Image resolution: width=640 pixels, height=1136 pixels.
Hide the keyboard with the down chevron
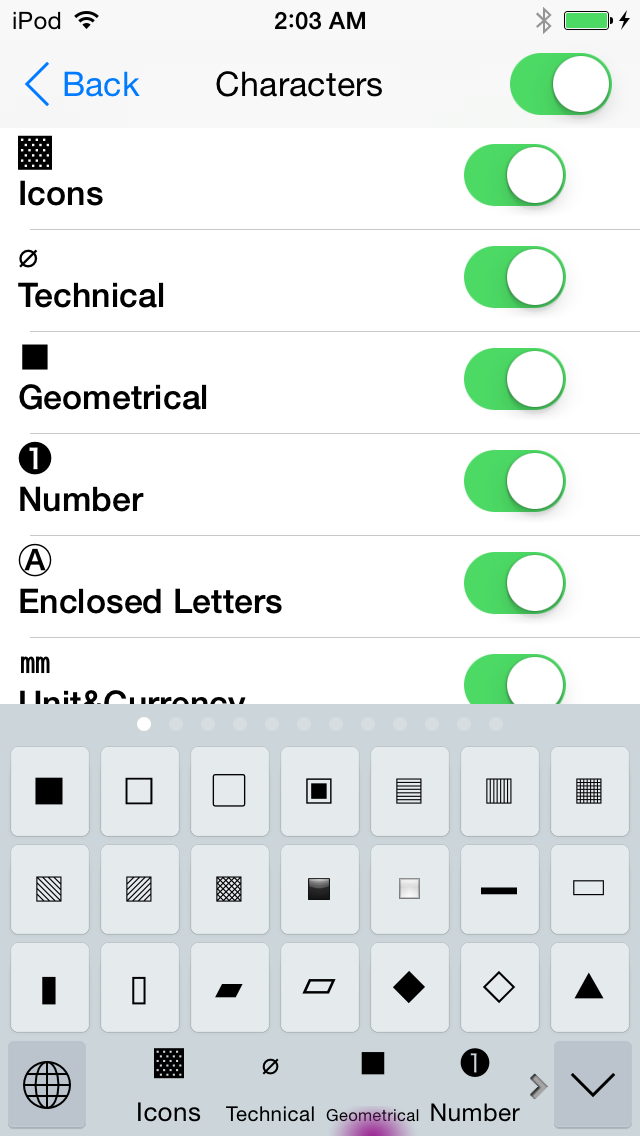[x=593, y=1085]
